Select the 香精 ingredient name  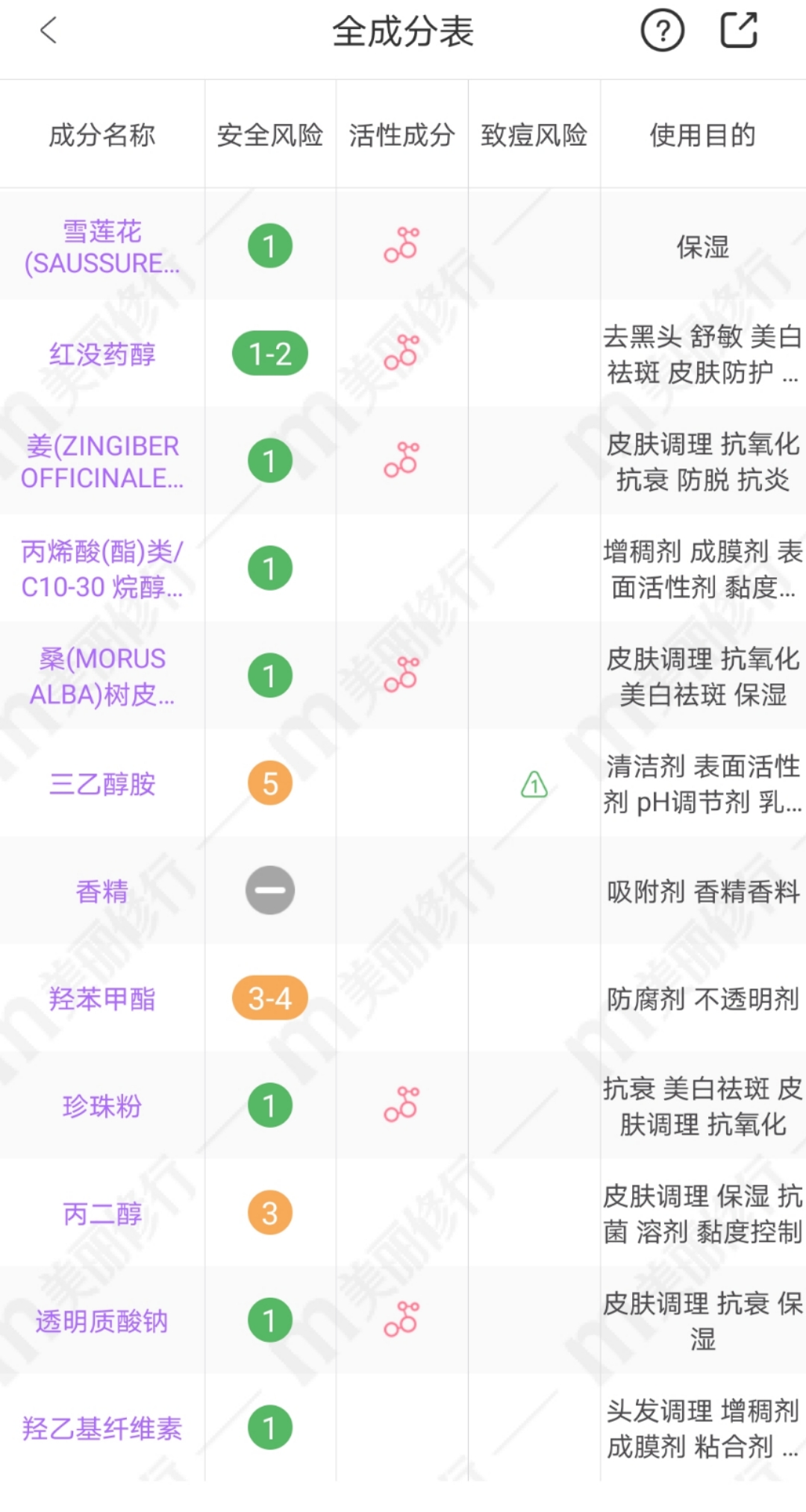[102, 891]
